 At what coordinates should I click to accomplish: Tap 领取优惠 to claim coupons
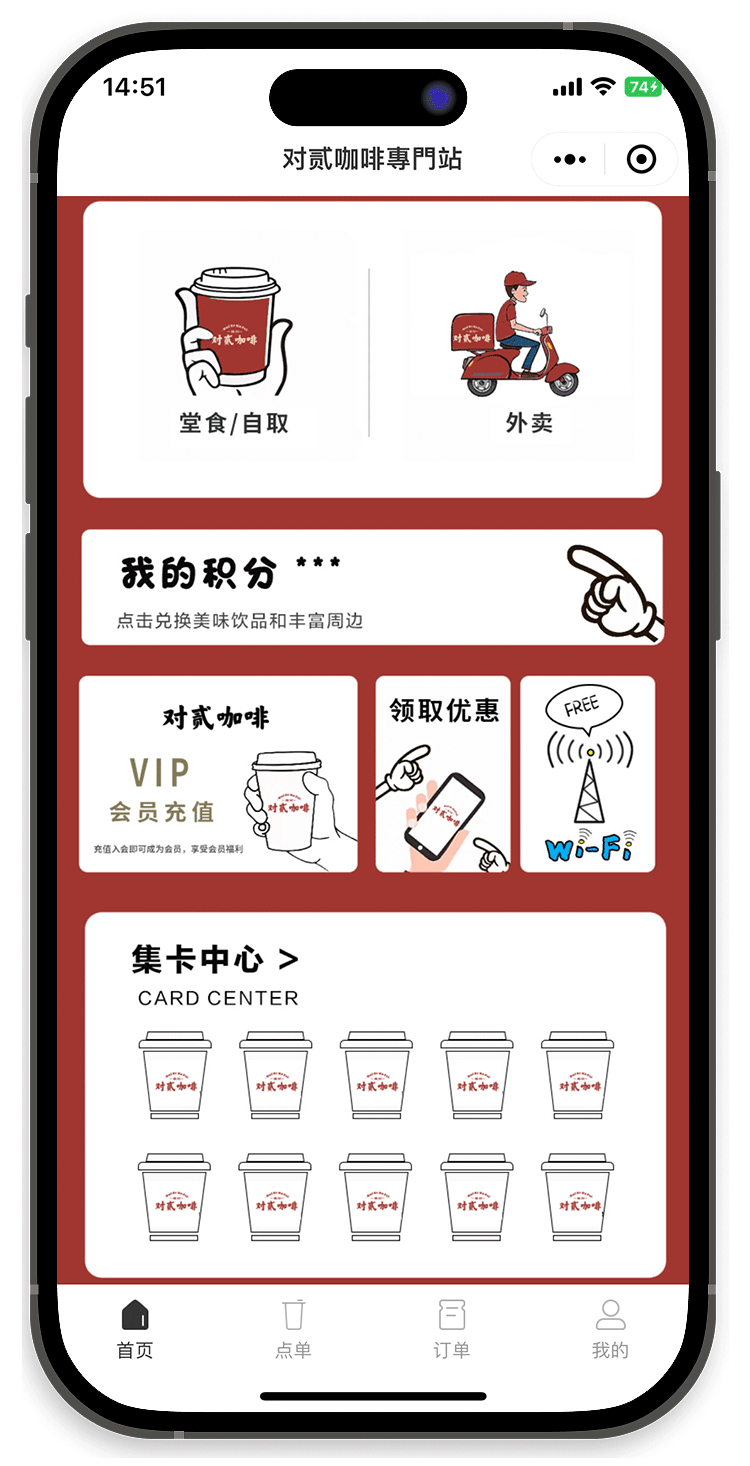point(443,774)
